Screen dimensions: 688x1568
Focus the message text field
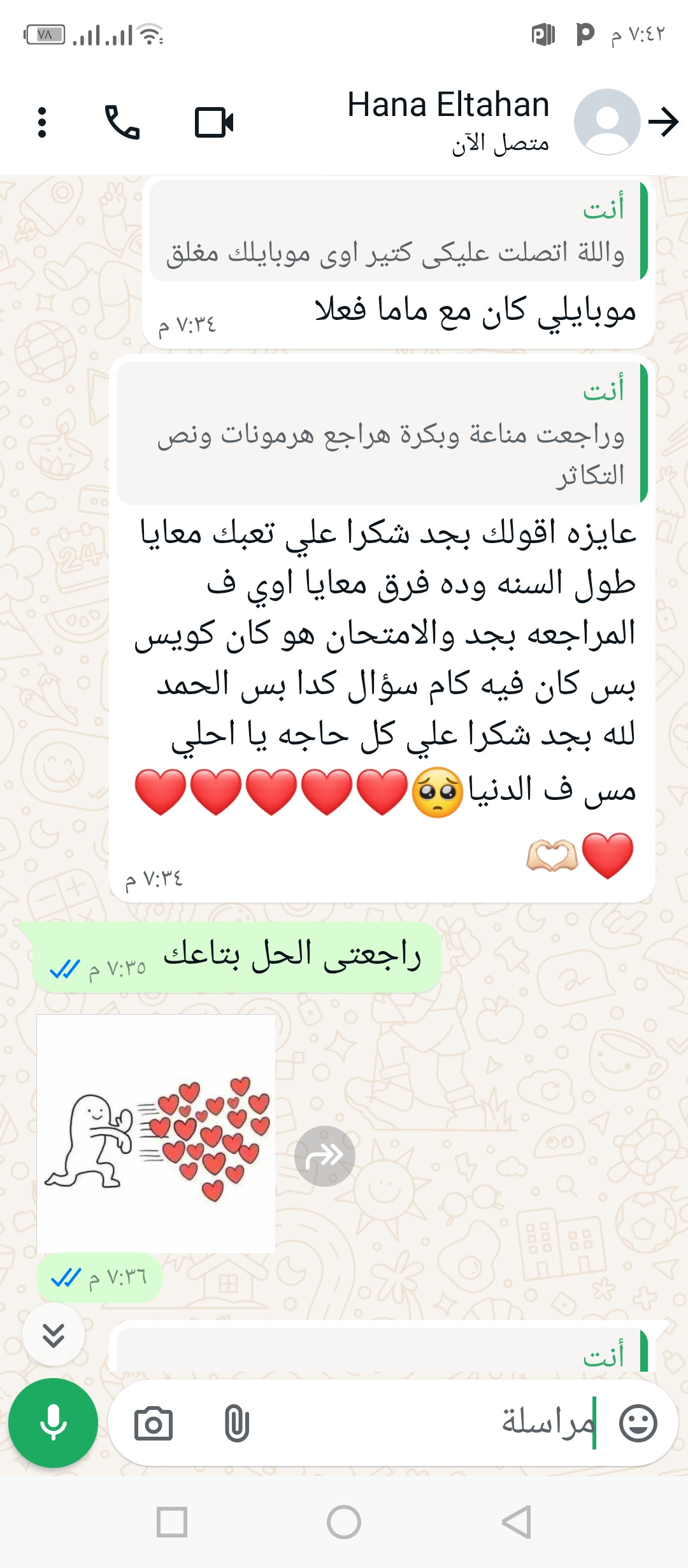433,1423
